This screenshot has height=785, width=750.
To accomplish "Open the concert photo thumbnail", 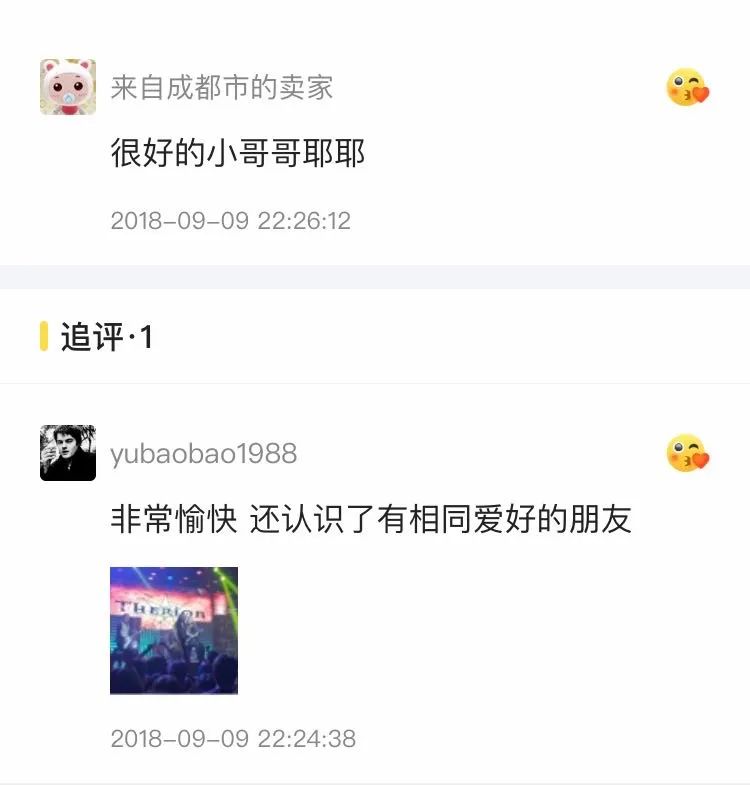I will [x=173, y=628].
